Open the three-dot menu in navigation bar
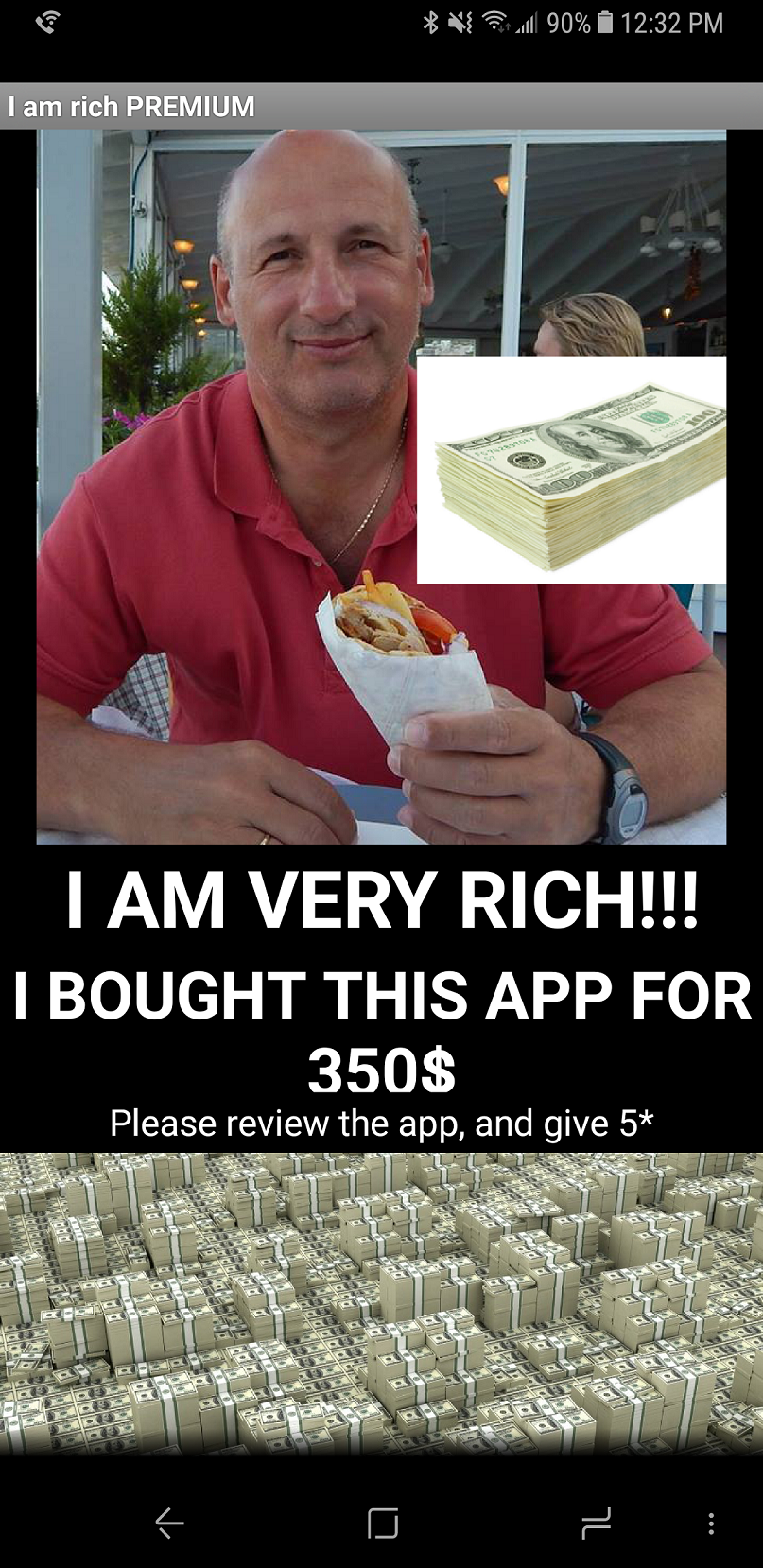Viewport: 763px width, 1568px height. [711, 1523]
